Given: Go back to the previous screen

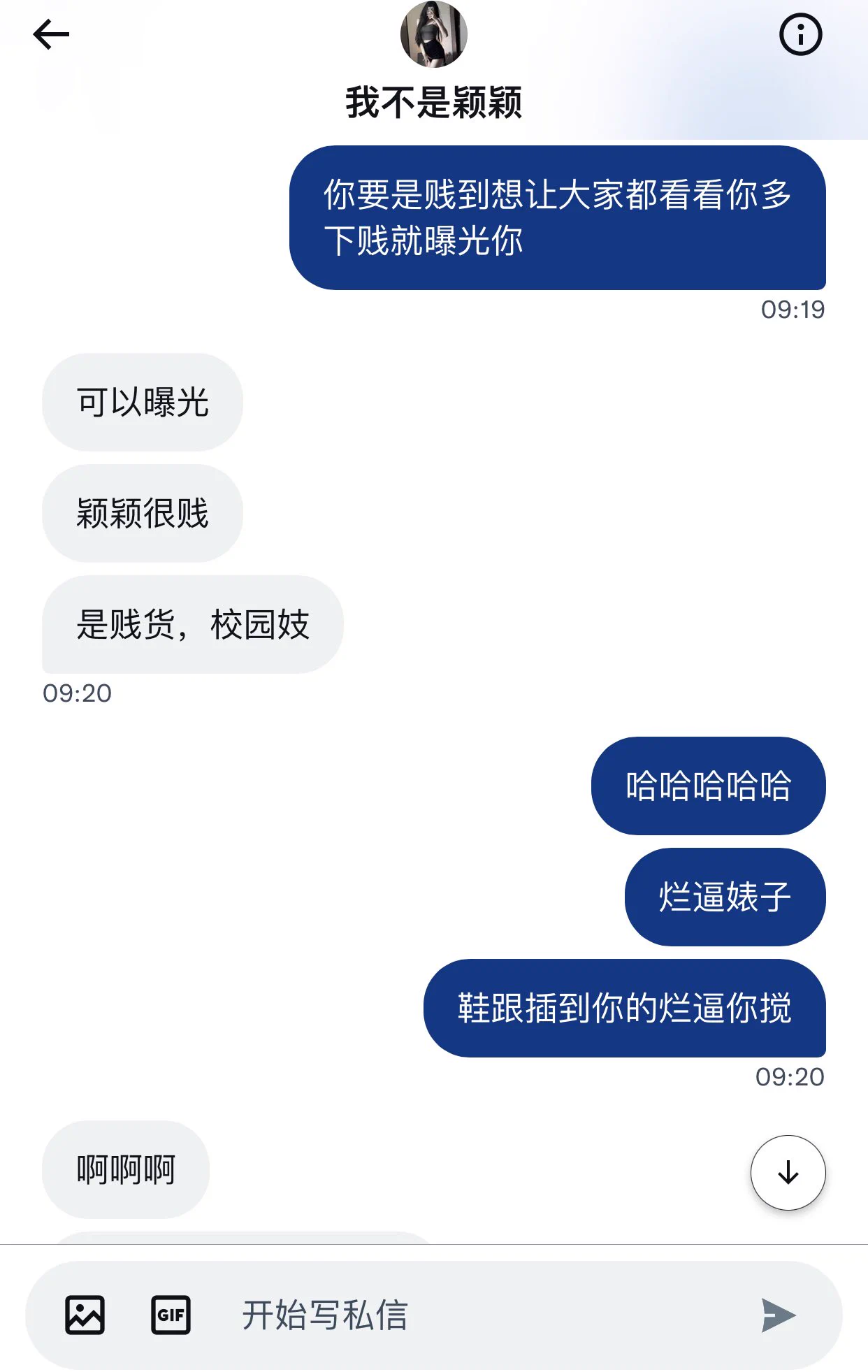Looking at the screenshot, I should 51,34.
